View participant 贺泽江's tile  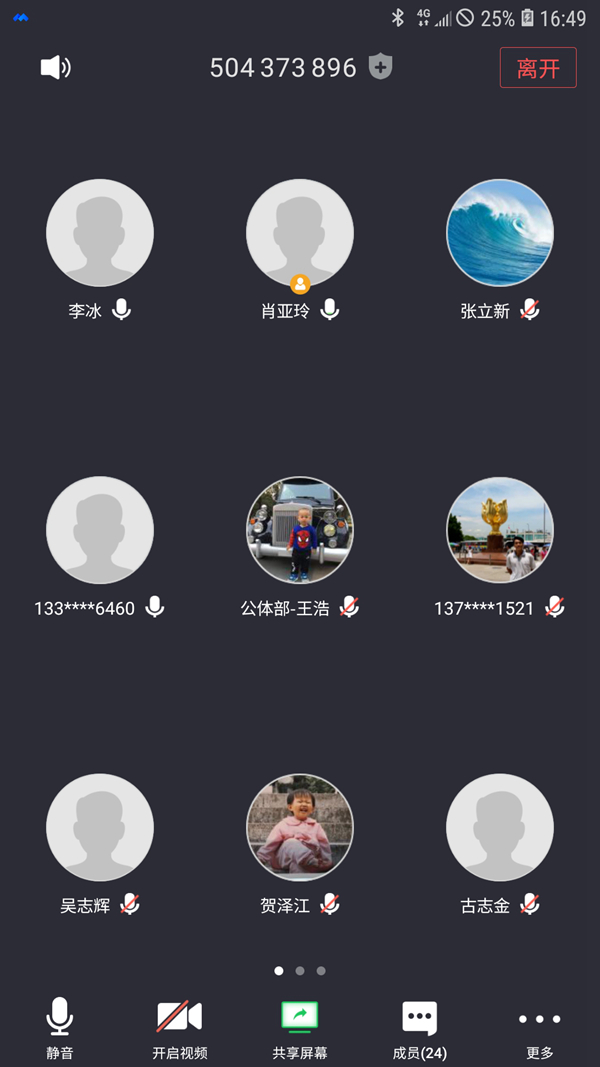click(x=300, y=827)
